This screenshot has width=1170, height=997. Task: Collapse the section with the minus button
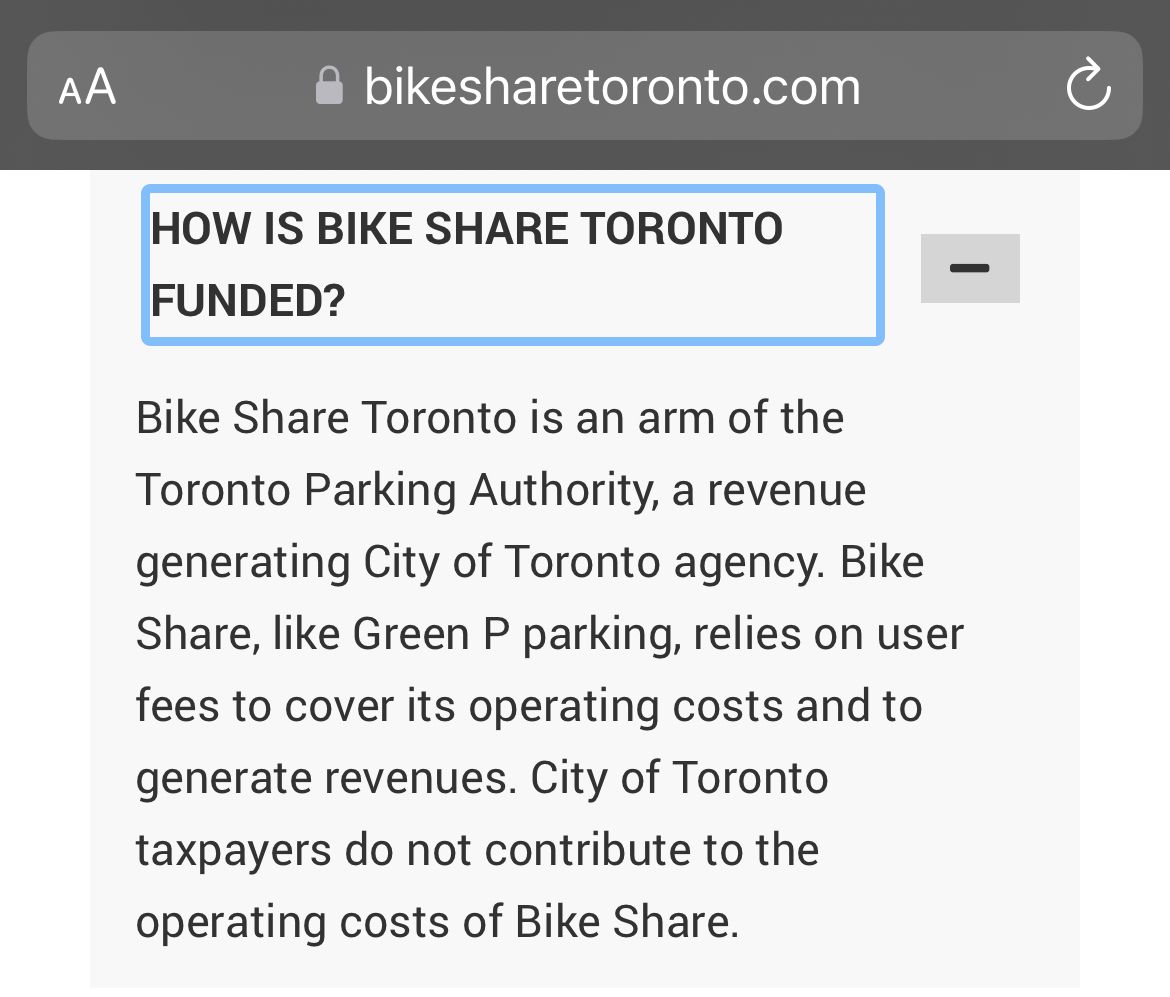click(969, 268)
